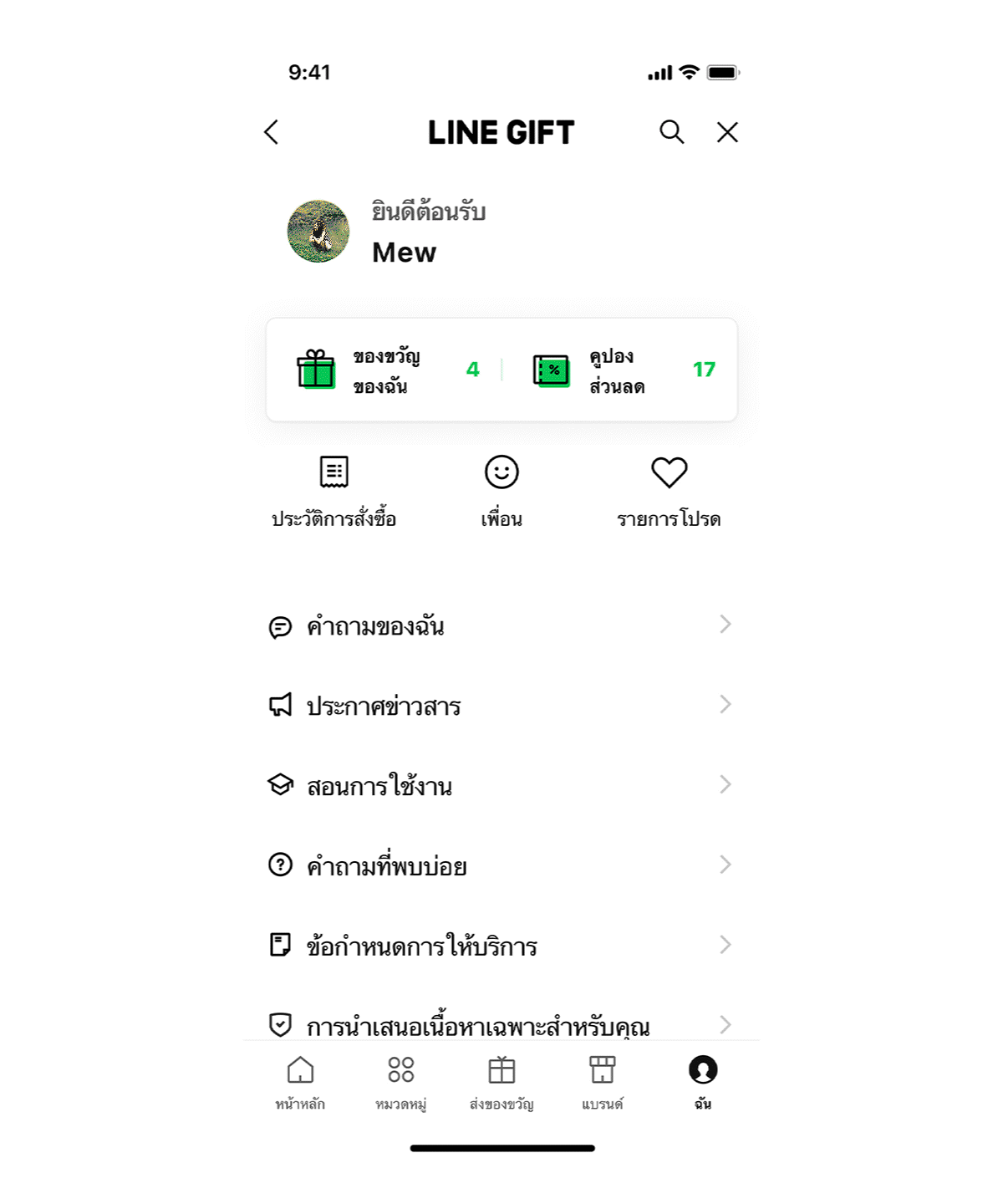Switch to the หมวดหมู่ (categories) tab

401,1083
